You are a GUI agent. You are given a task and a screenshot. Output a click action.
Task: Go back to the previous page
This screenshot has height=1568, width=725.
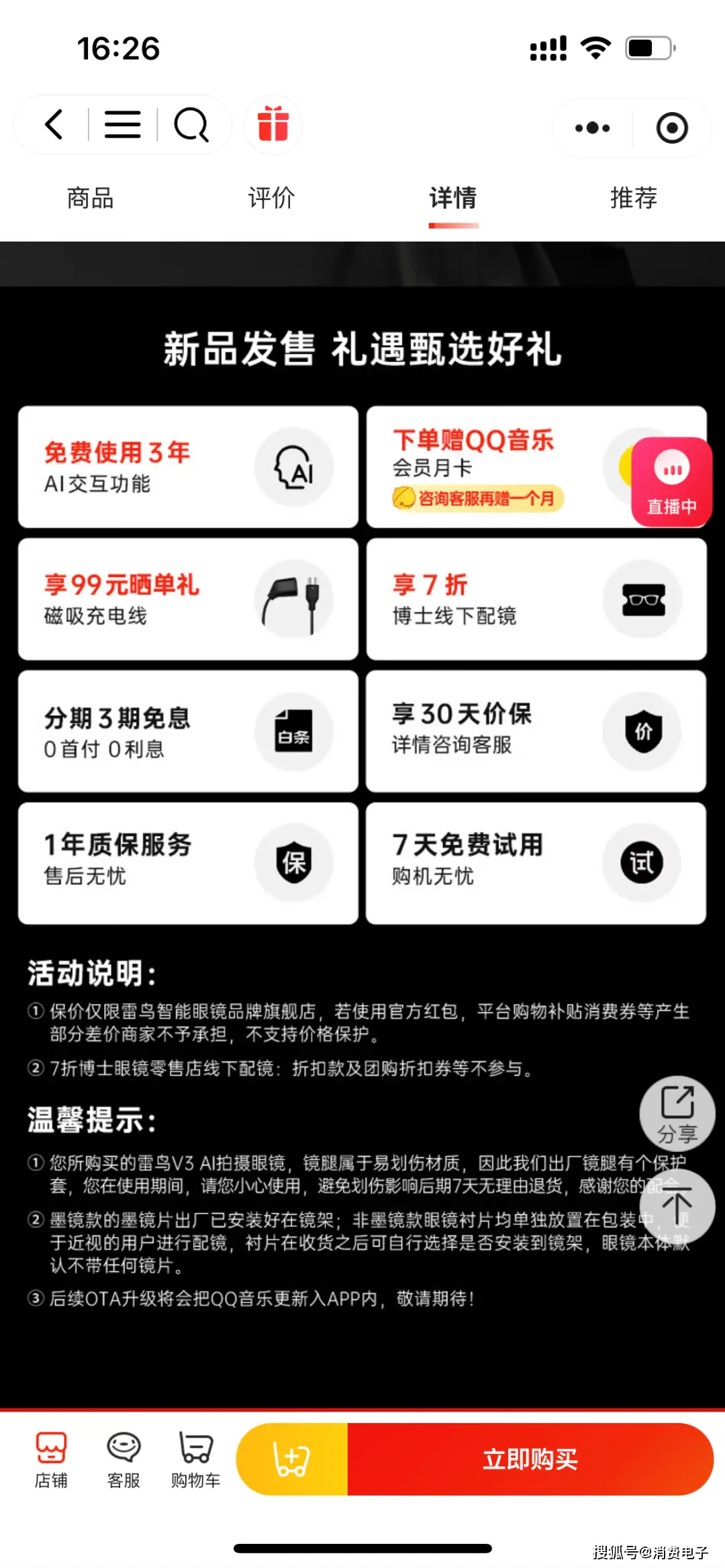point(54,125)
